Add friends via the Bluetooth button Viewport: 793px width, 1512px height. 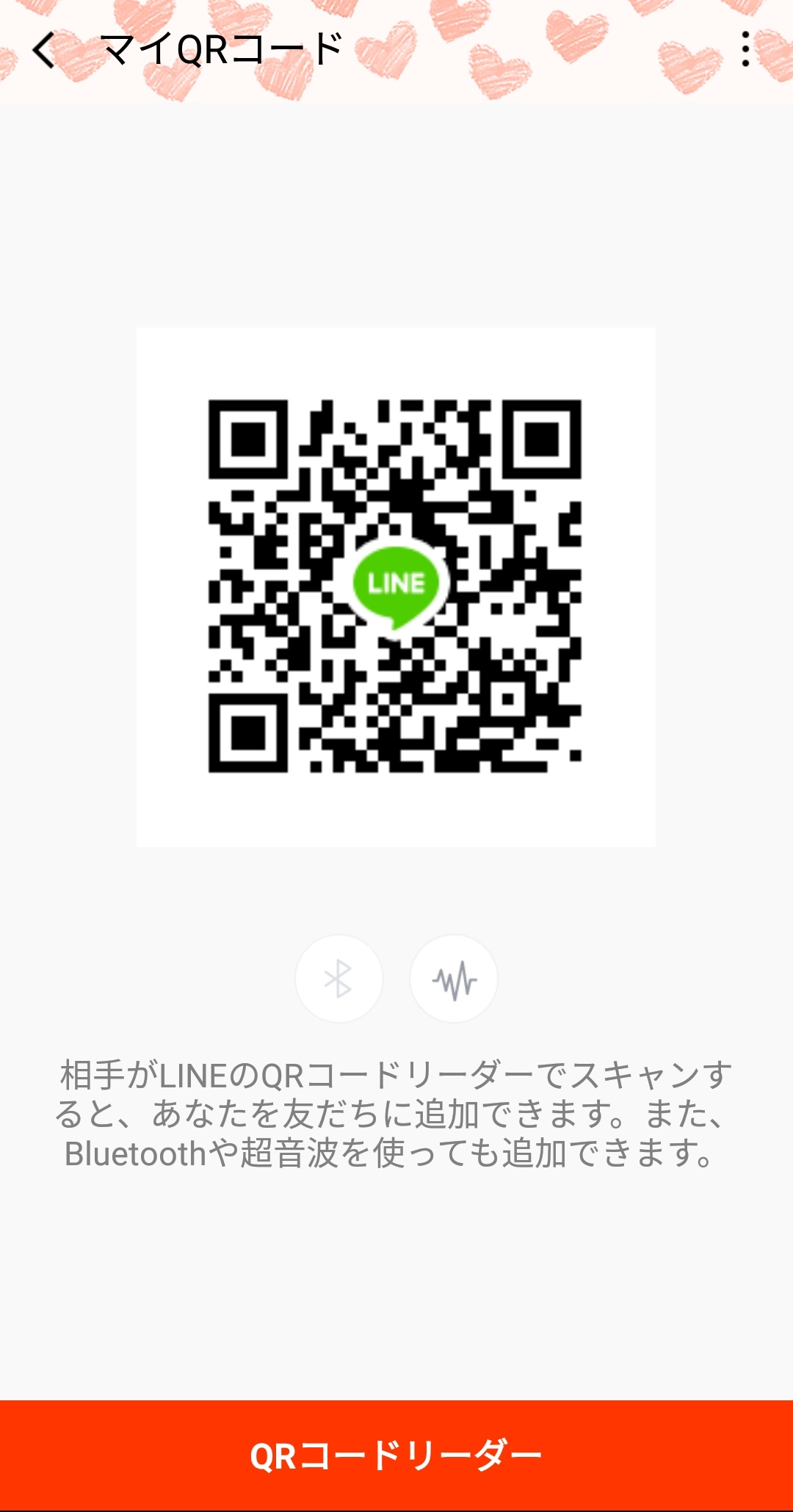point(338,979)
